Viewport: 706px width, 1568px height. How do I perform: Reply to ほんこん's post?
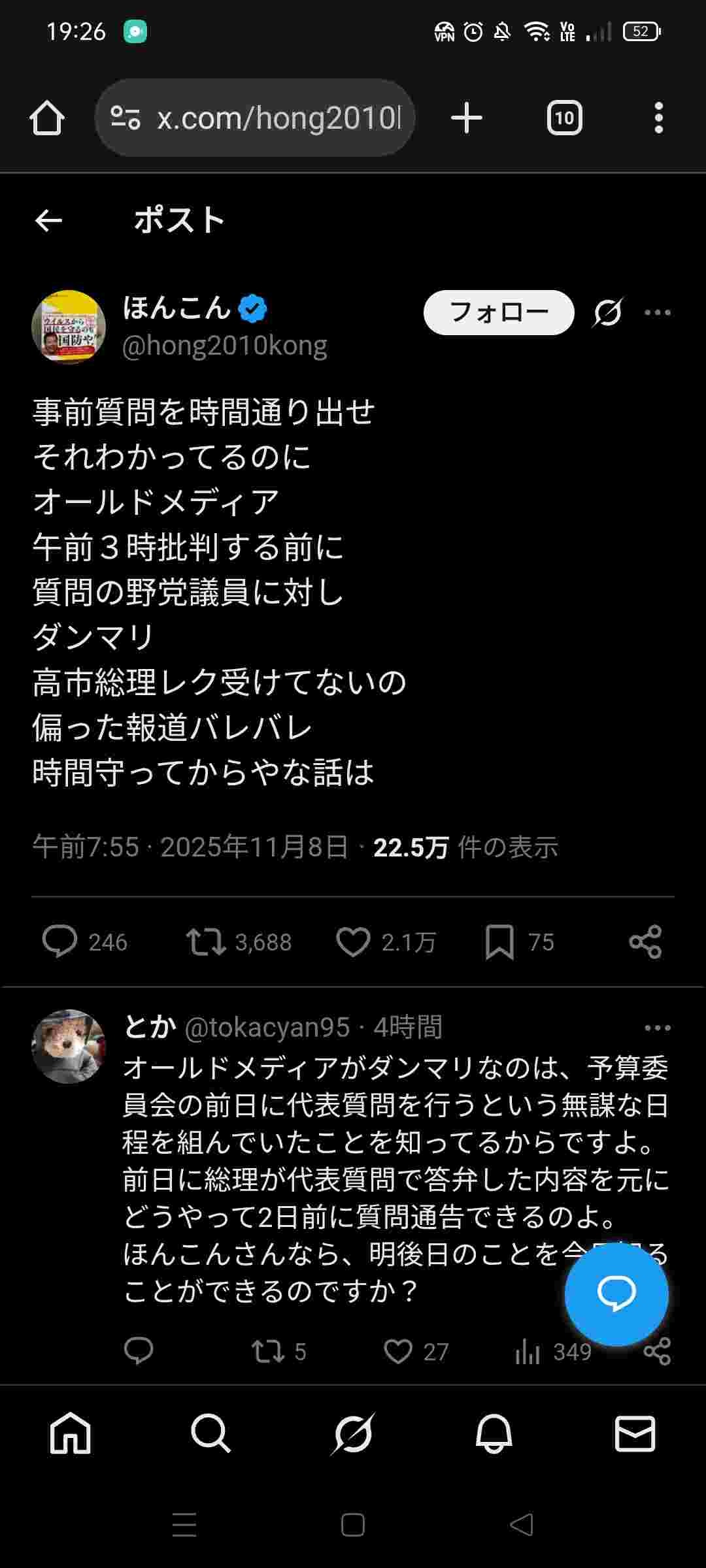[x=59, y=941]
